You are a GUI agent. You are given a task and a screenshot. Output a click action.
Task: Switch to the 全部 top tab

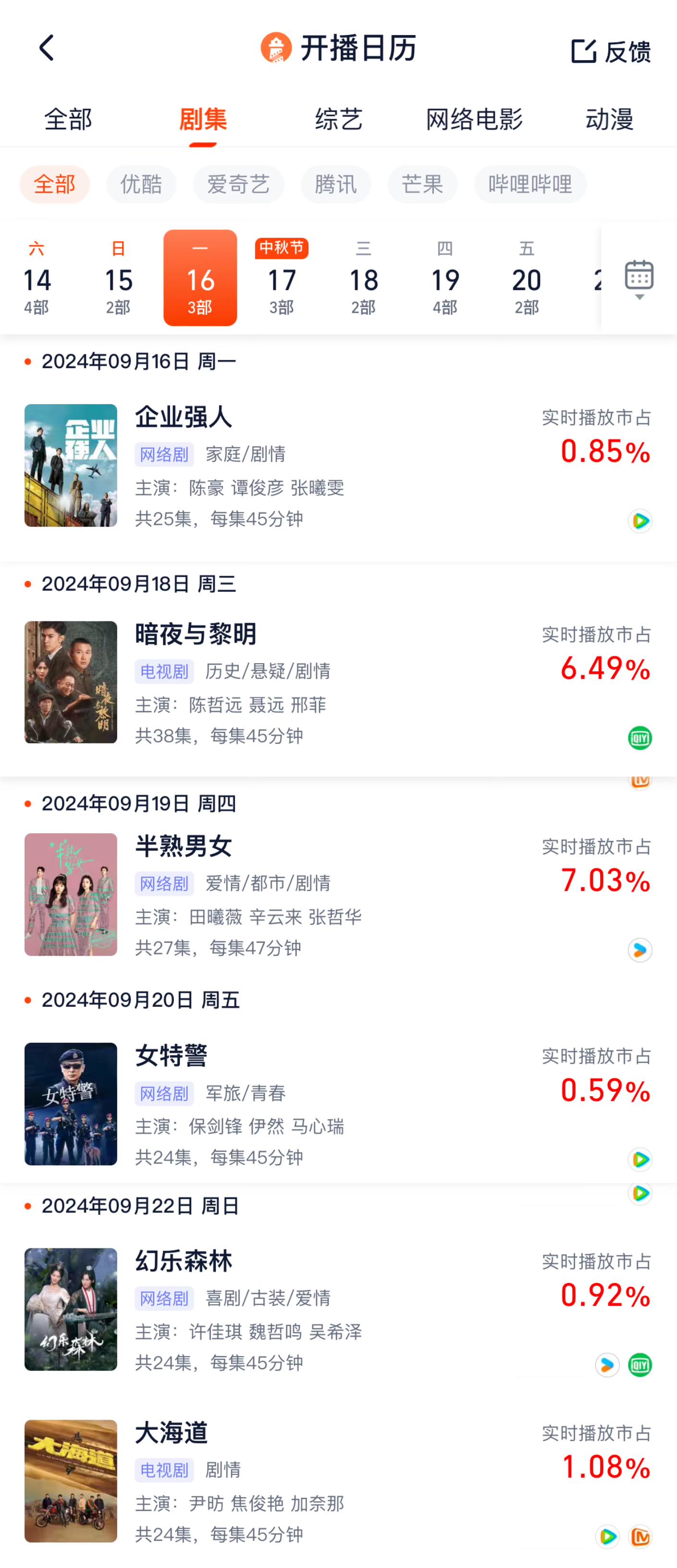(x=68, y=119)
